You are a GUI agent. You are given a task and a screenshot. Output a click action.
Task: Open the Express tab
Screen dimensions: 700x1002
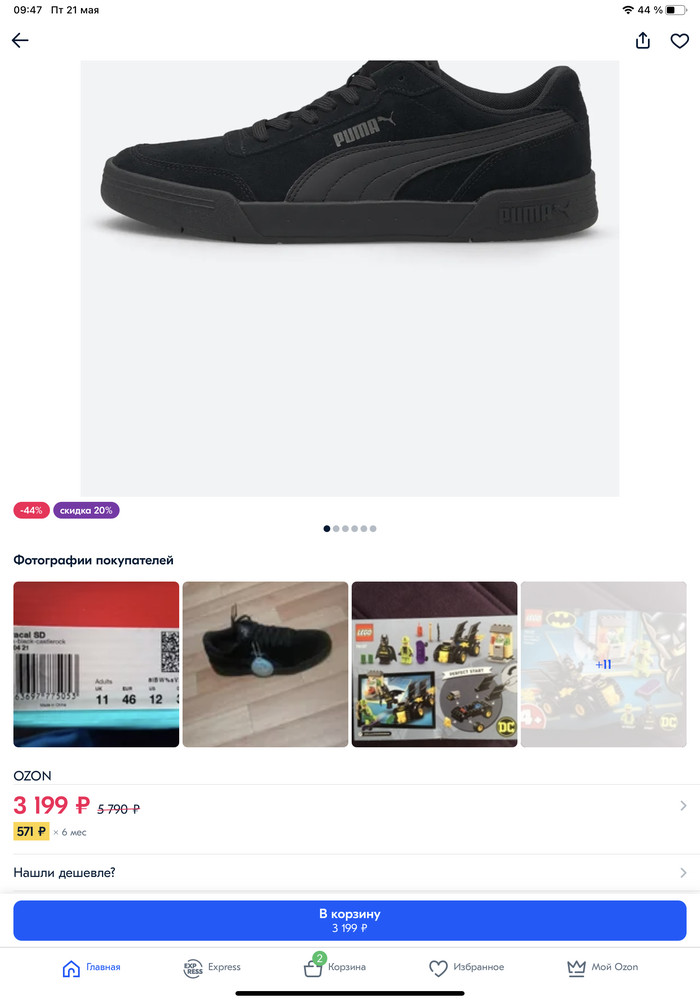(x=212, y=967)
